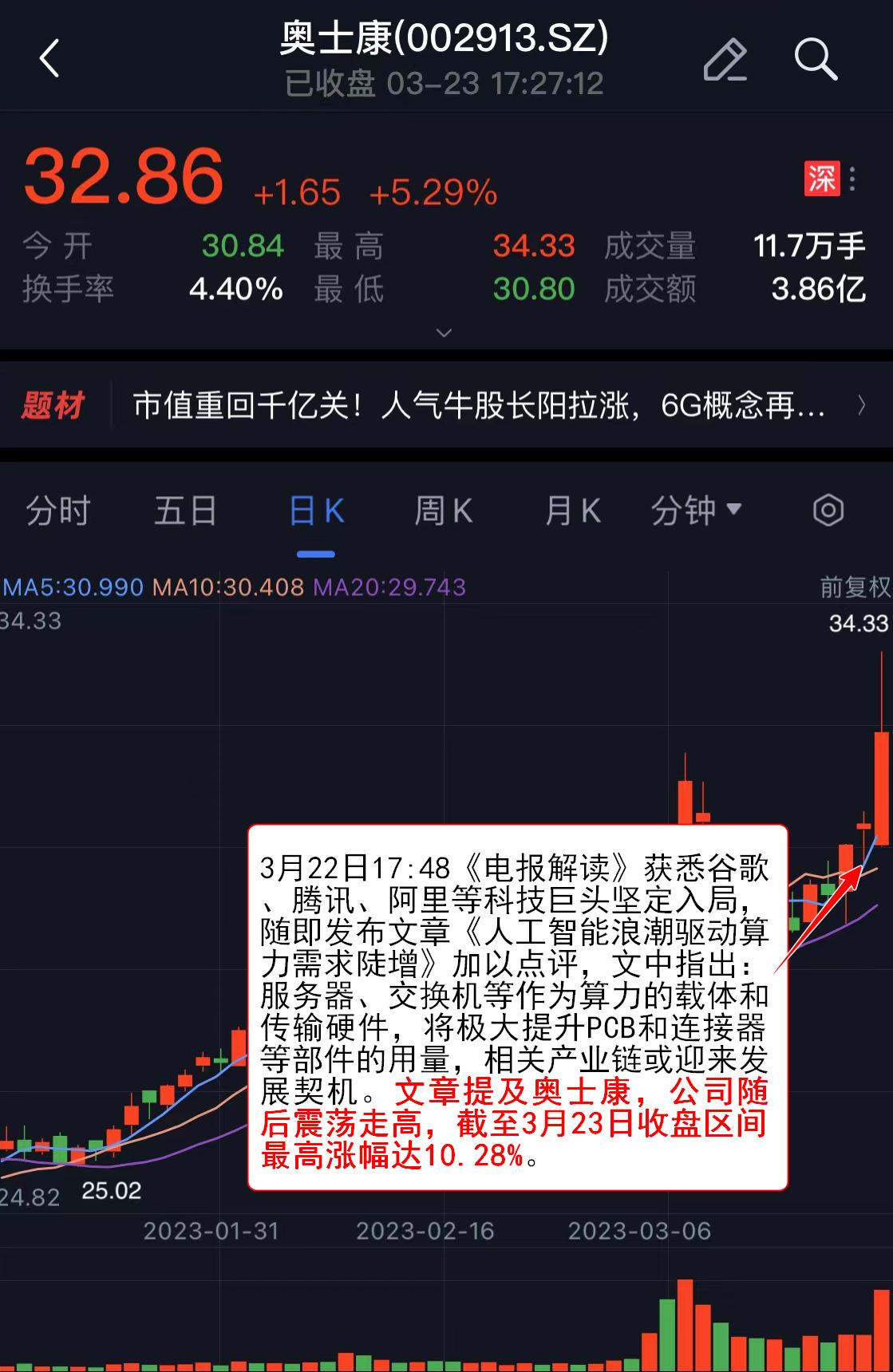Open the 题材 news headline about 6G概念
Image resolution: width=893 pixels, height=1372 pixels.
[x=479, y=406]
